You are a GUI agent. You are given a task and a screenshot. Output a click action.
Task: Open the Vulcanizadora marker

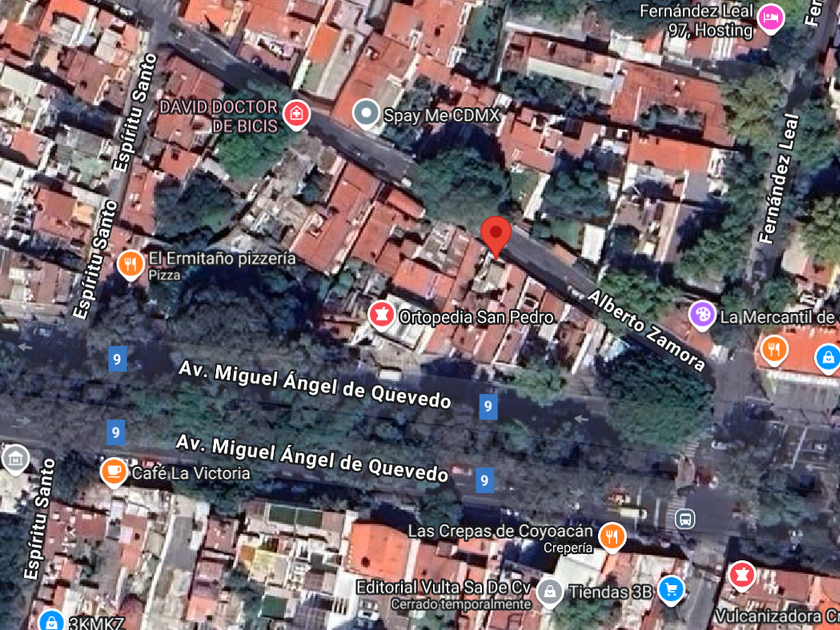(x=741, y=576)
